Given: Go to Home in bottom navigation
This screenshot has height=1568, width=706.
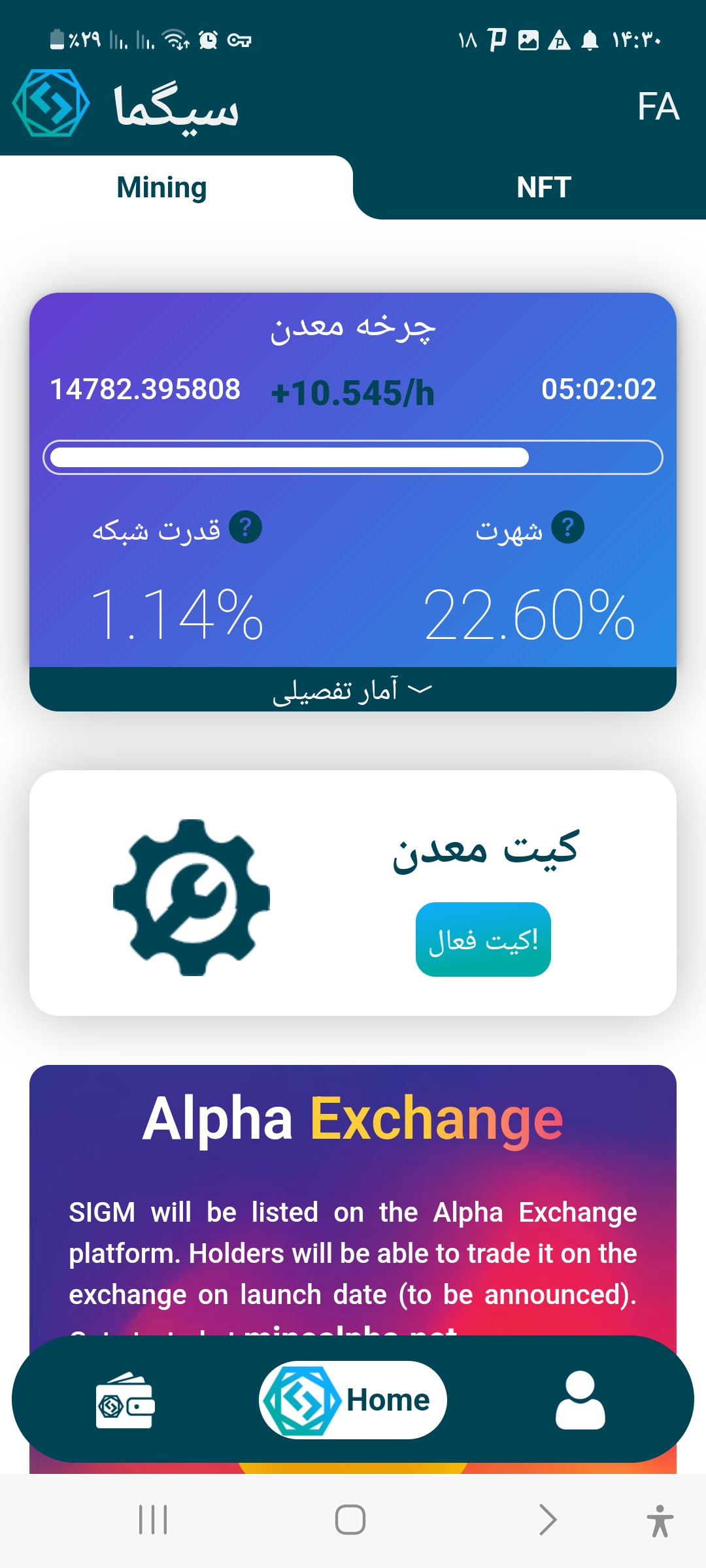Looking at the screenshot, I should point(353,1400).
